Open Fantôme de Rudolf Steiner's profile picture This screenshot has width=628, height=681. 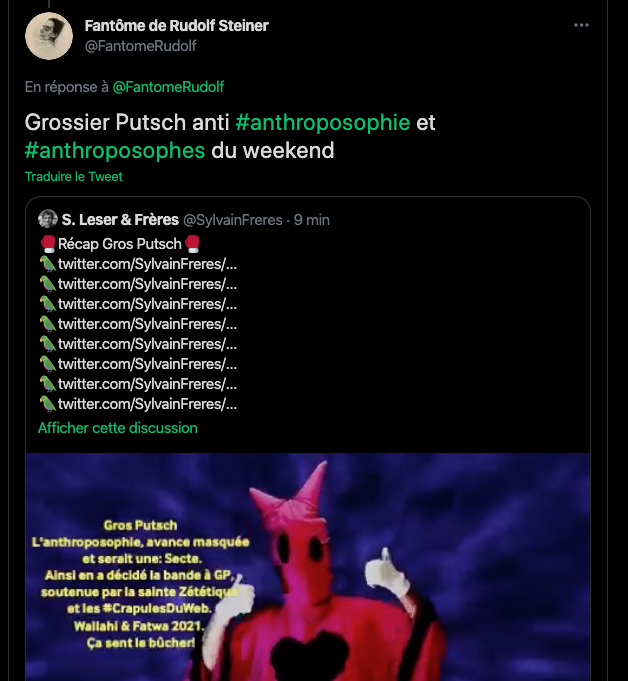[x=48, y=37]
